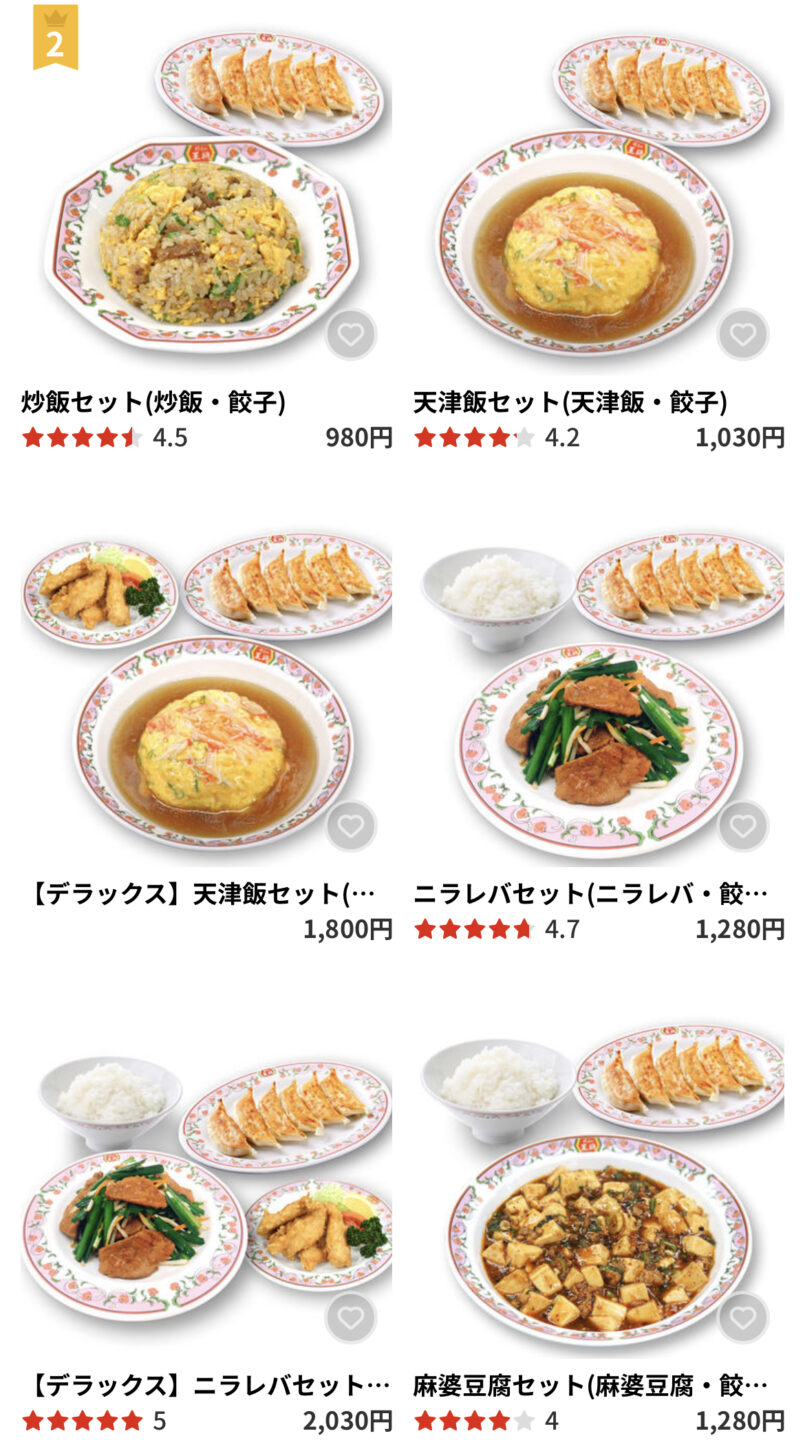Favorite the 1,030円 天津飯セット heart icon
This screenshot has width=805, height=1440.
click(742, 335)
